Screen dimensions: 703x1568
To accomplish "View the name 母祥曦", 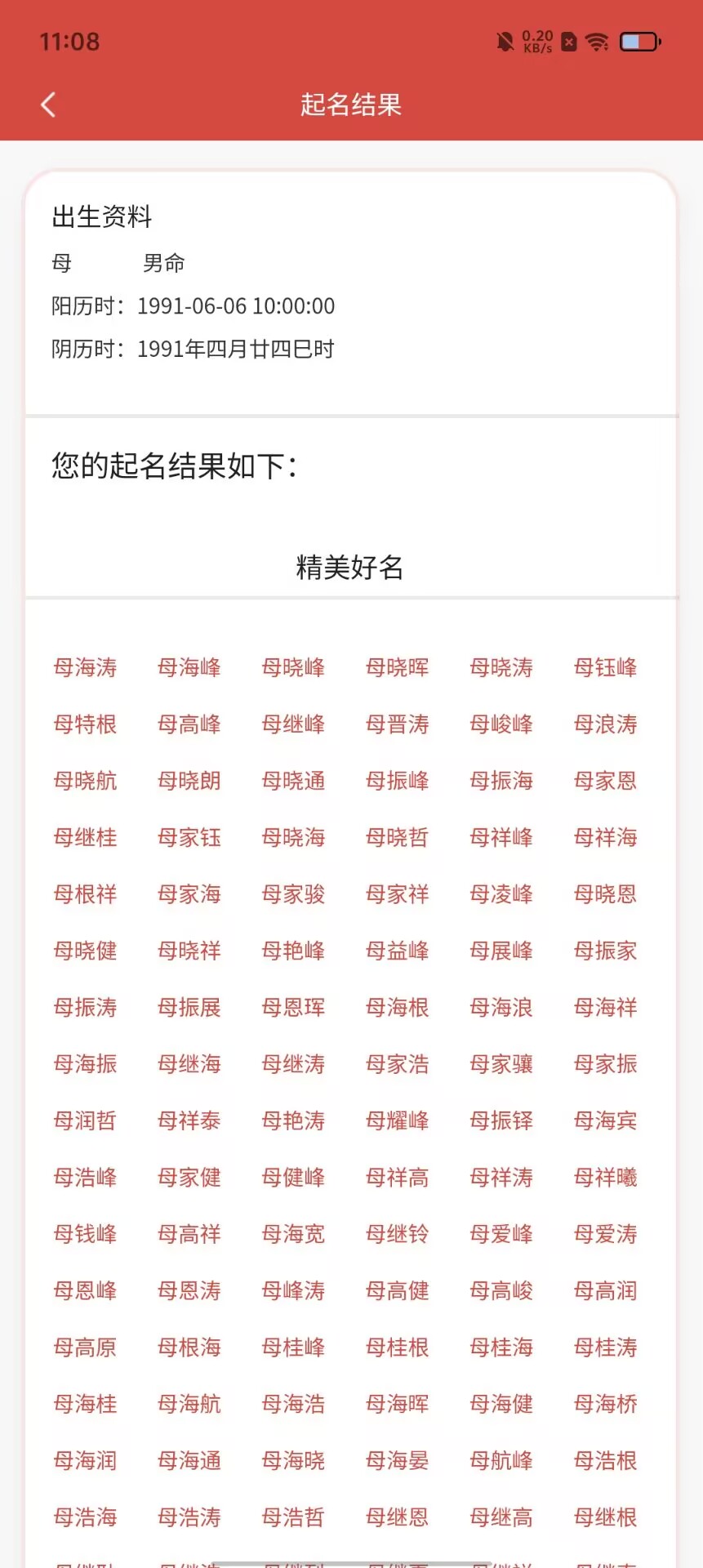I will click(606, 1178).
